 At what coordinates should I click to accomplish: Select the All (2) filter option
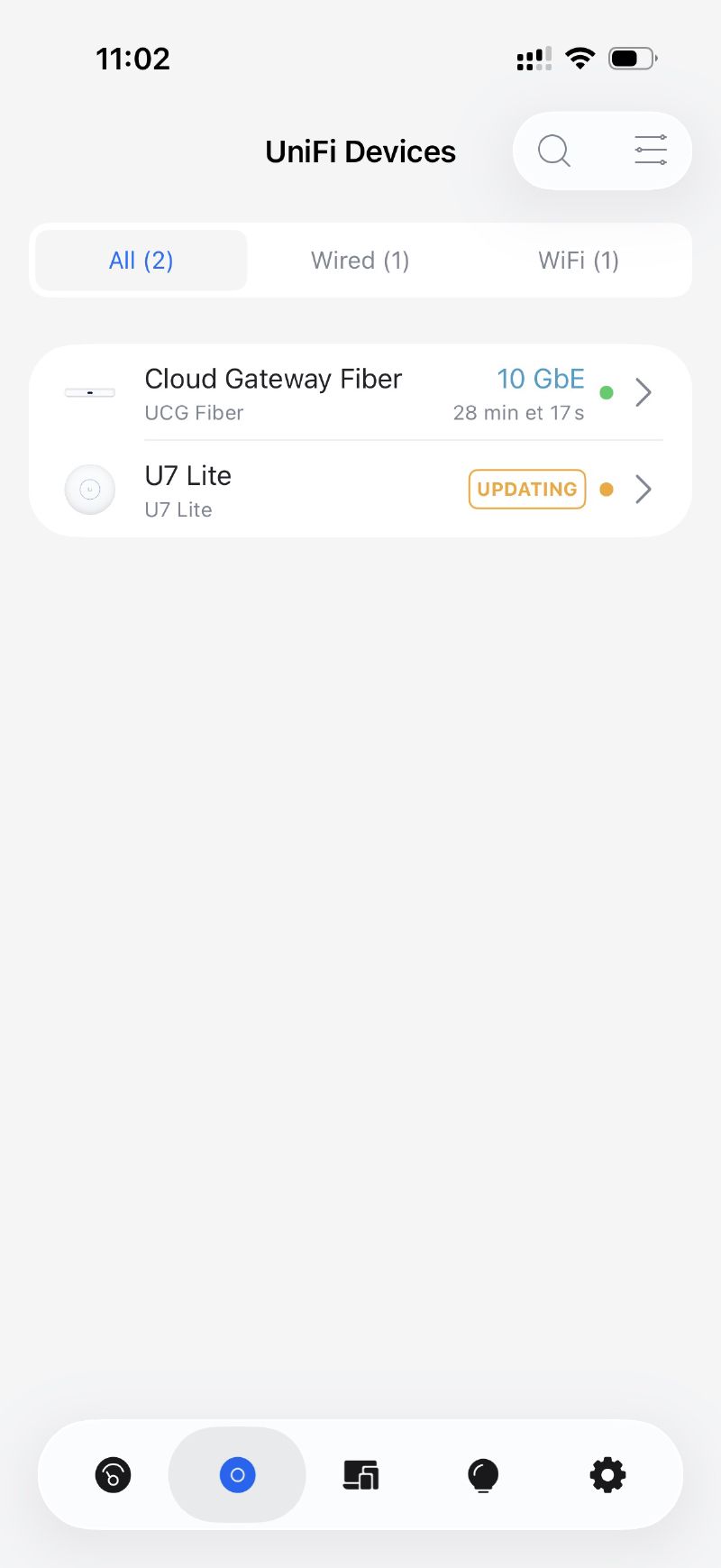141,260
